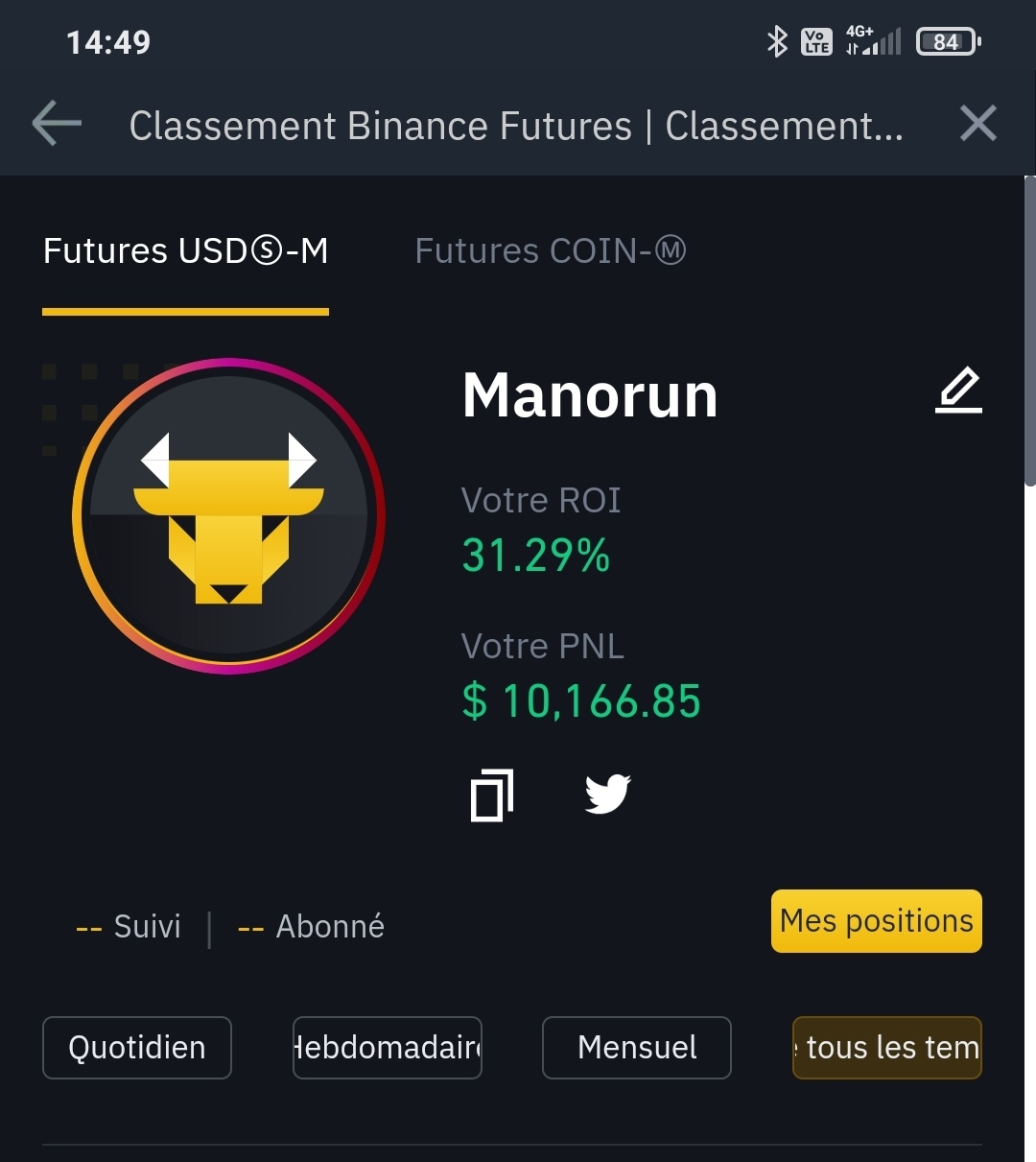Copy profile link using the copy icon

tap(492, 794)
